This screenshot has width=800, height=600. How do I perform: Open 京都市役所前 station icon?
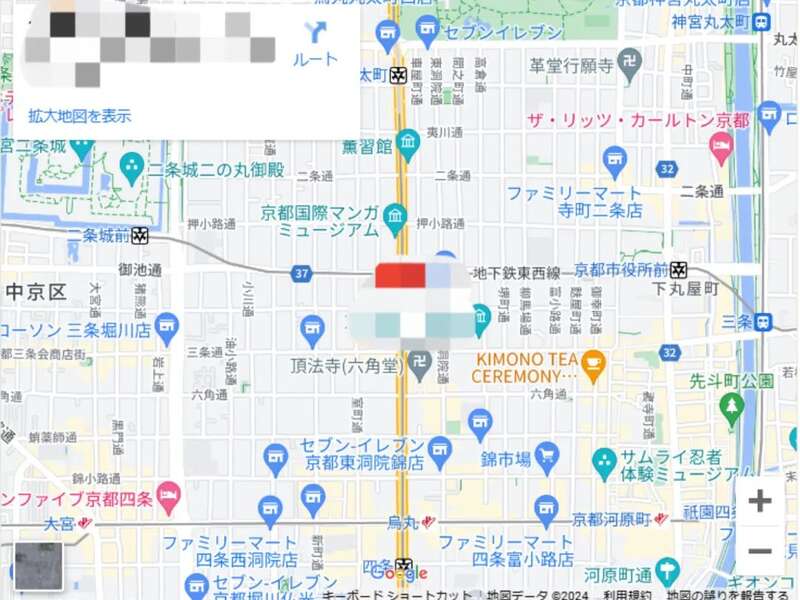pyautogui.click(x=680, y=270)
